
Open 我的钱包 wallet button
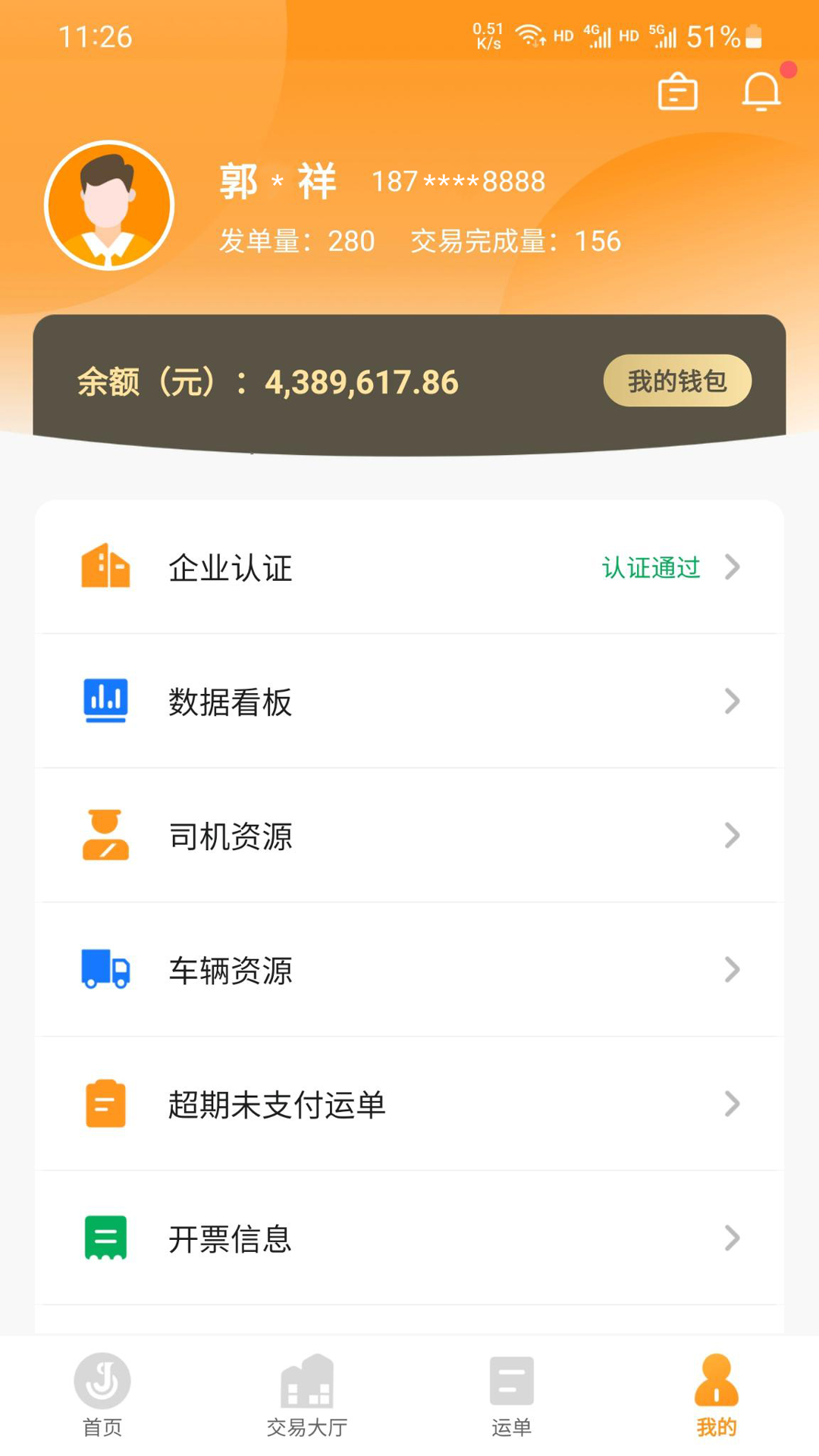coord(677,381)
